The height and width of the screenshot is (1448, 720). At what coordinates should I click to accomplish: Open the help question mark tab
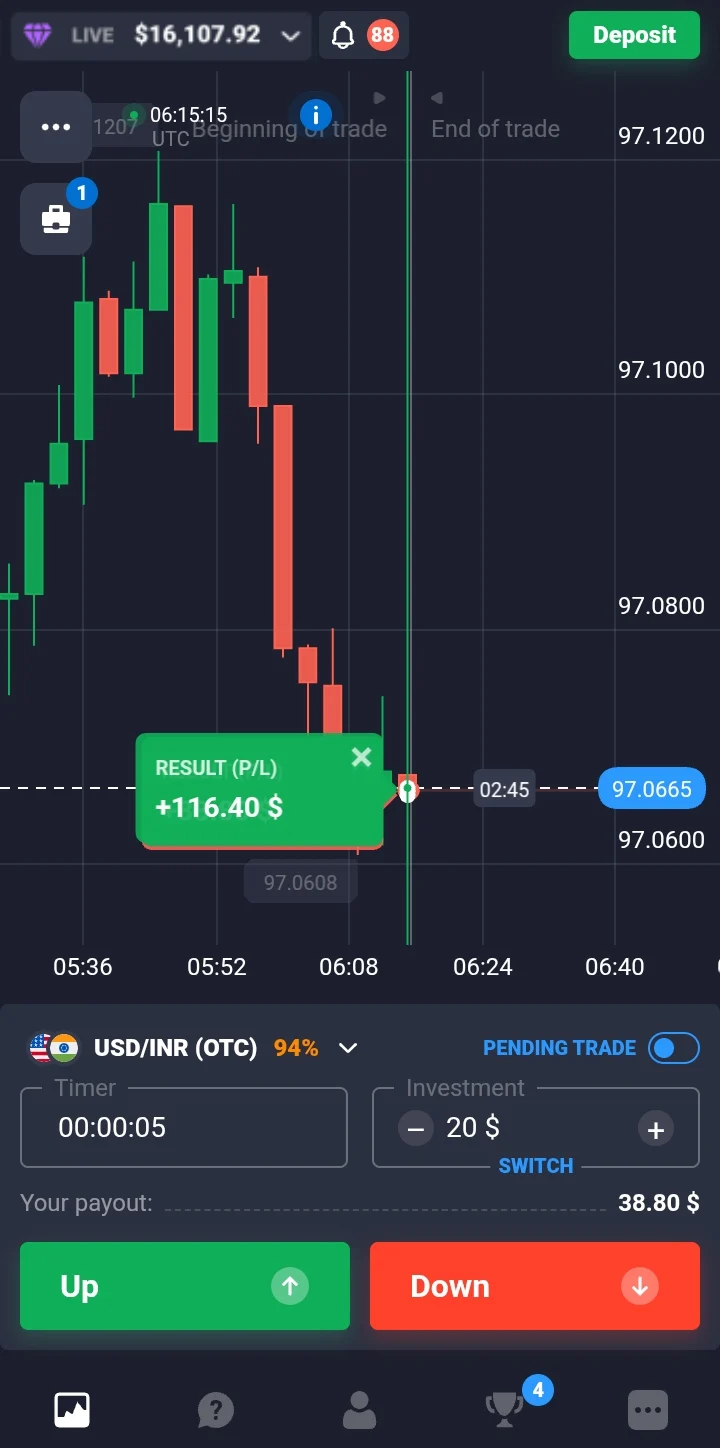point(215,1410)
